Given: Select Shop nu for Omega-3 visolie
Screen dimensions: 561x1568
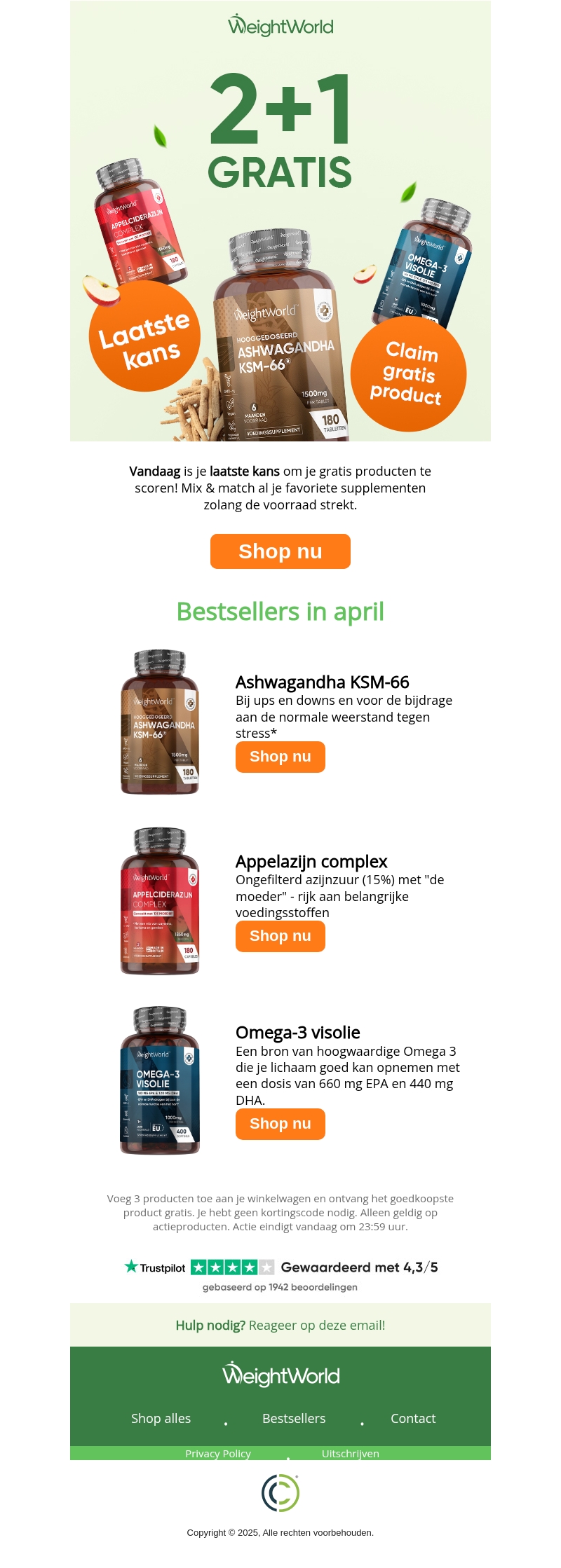Looking at the screenshot, I should pos(280,1124).
